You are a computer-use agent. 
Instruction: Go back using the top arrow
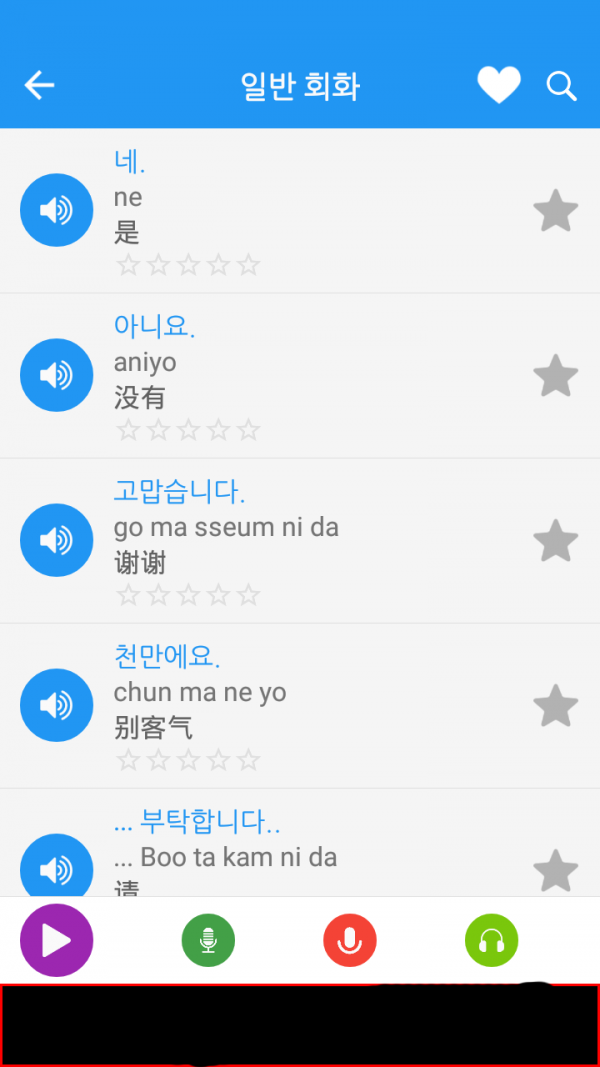click(40, 86)
